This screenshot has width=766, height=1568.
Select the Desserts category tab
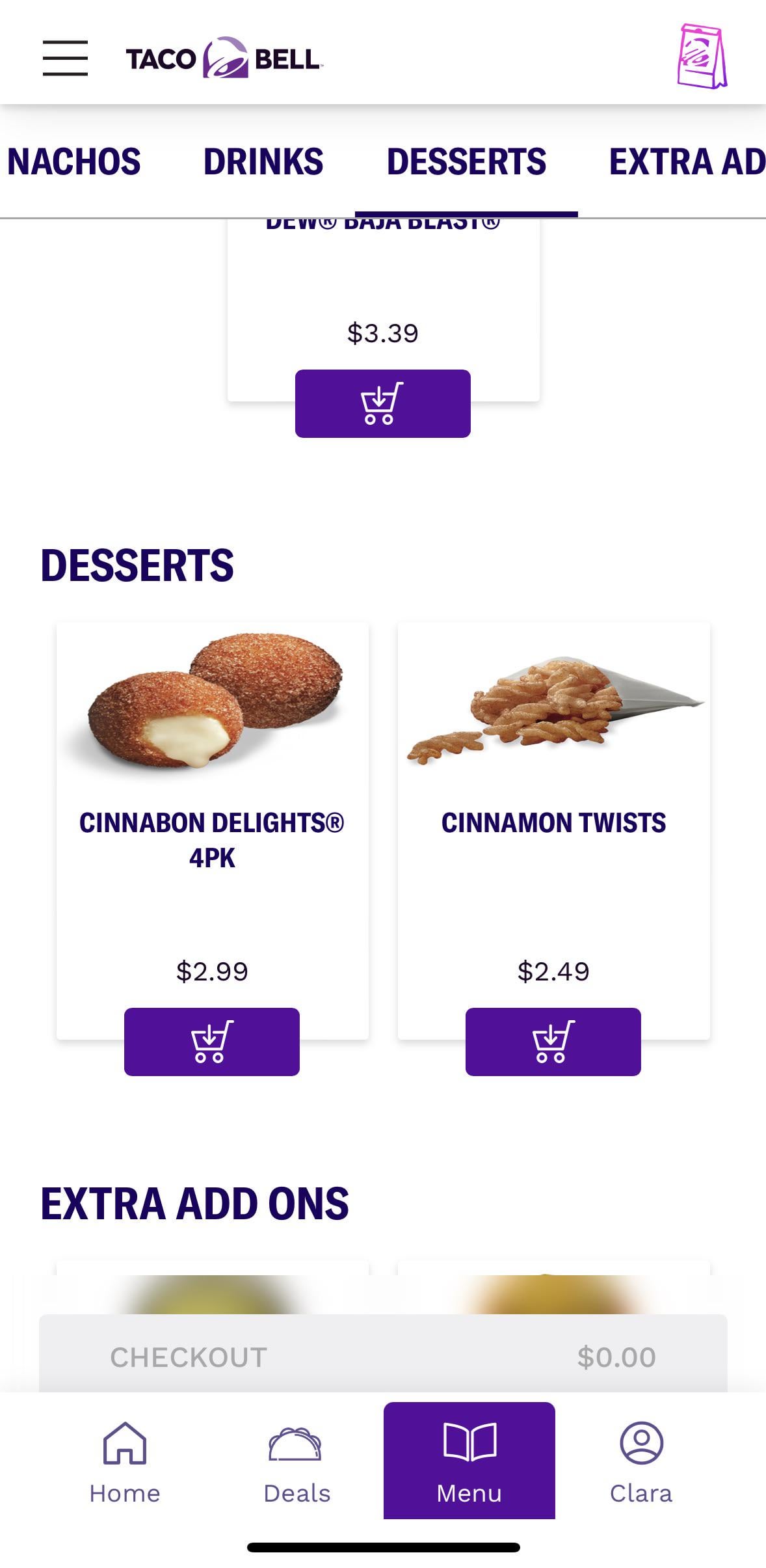coord(466,161)
